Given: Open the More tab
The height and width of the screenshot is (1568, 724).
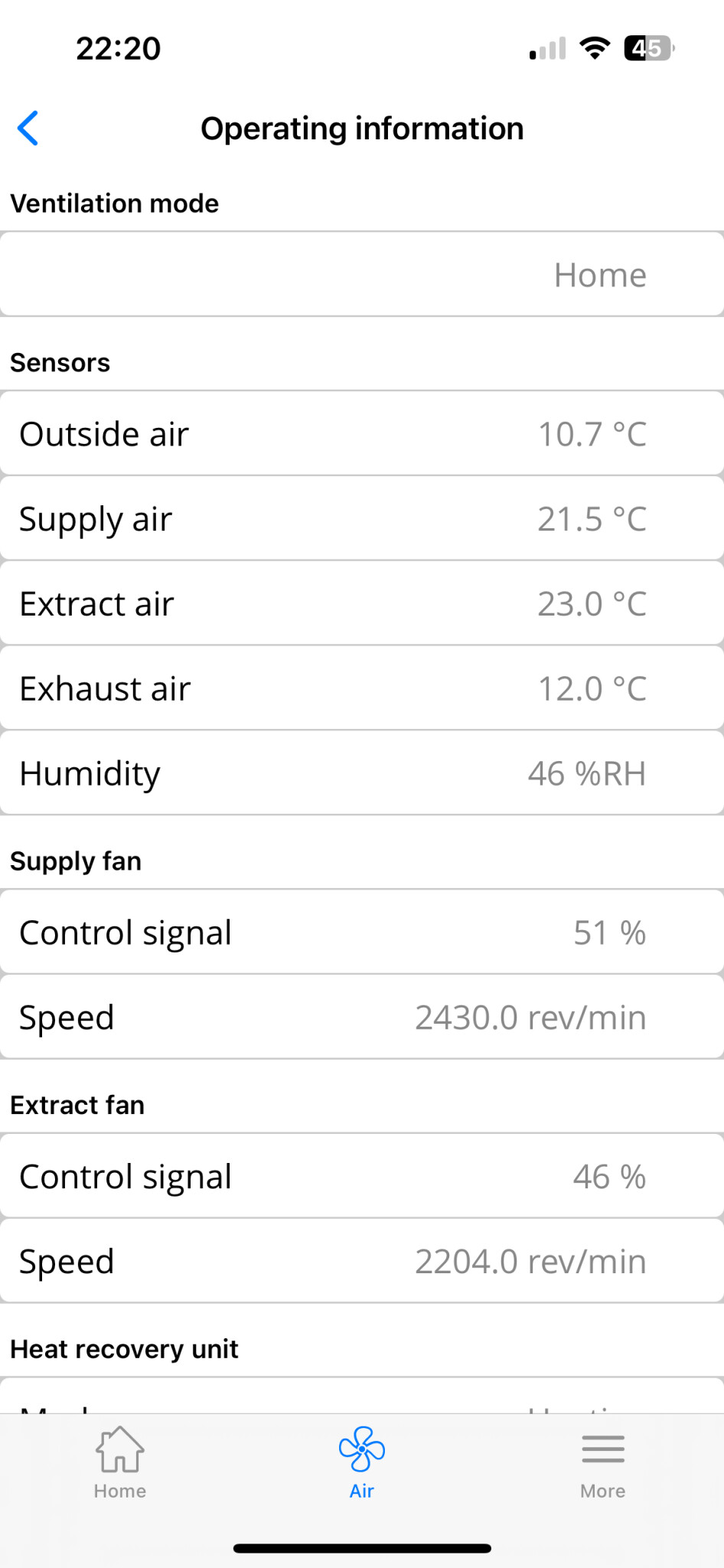Looking at the screenshot, I should click(x=603, y=1462).
